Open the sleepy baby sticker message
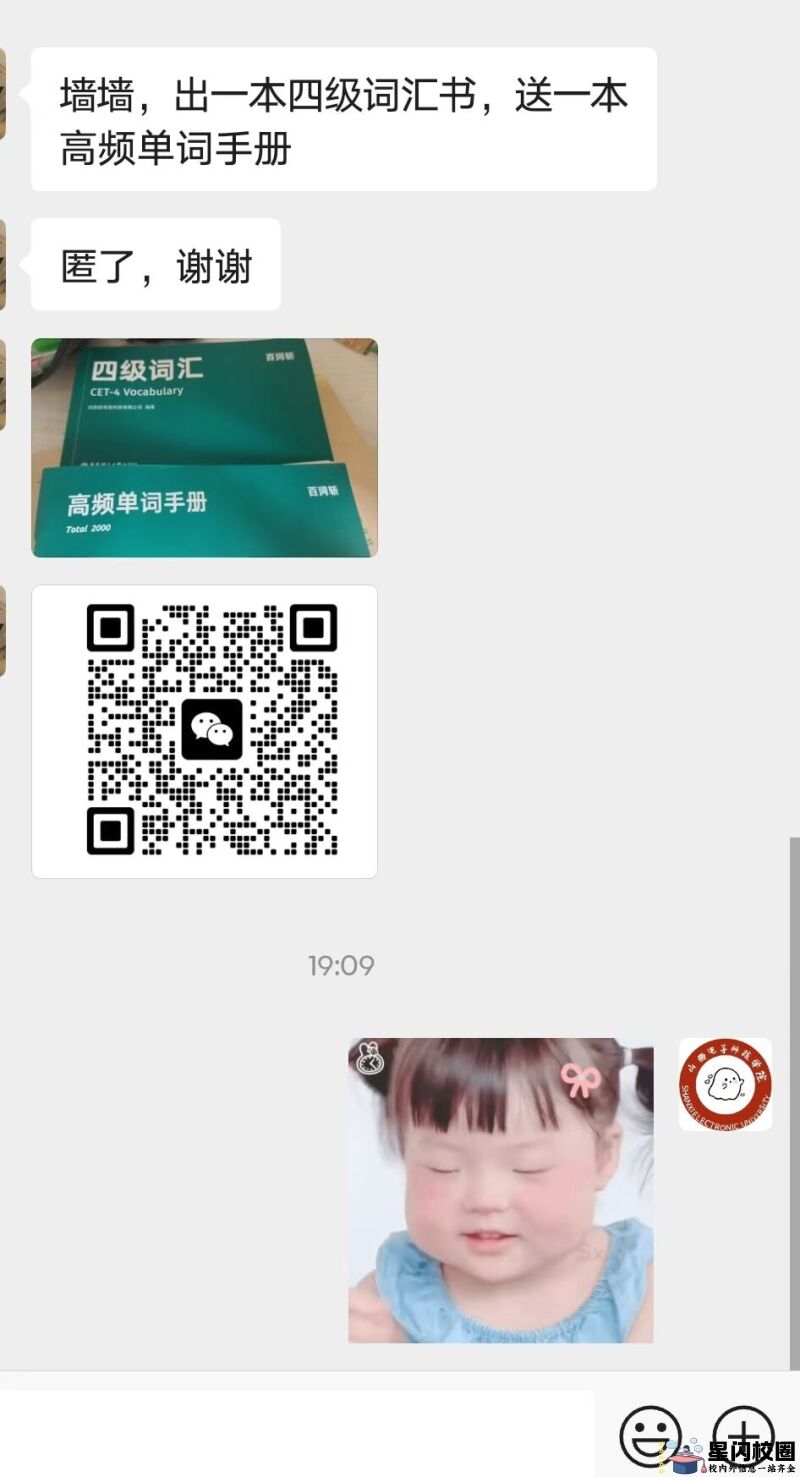This screenshot has width=800, height=1477. (500, 1189)
